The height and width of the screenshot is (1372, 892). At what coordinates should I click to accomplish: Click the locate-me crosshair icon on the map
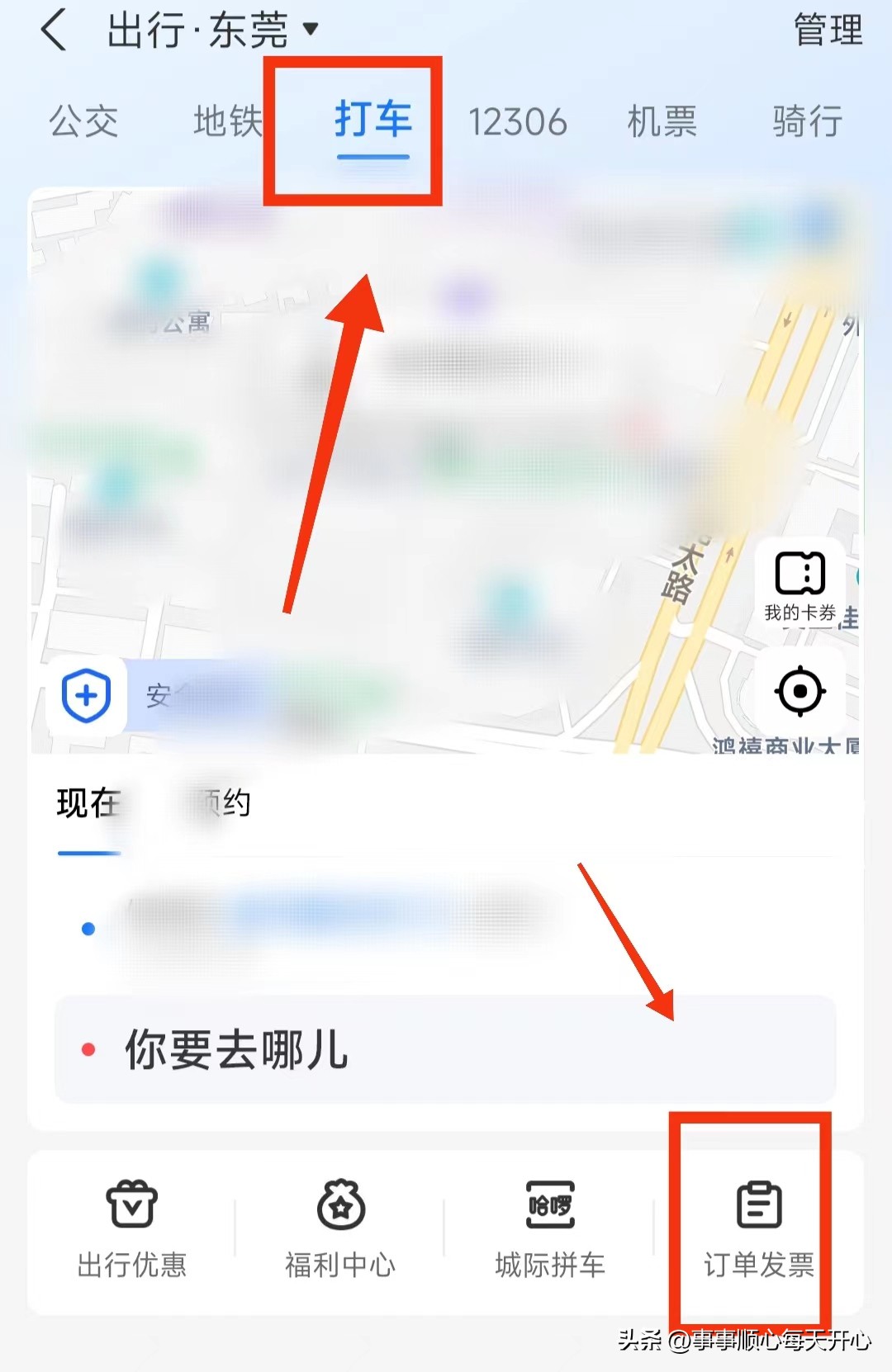pos(799,693)
